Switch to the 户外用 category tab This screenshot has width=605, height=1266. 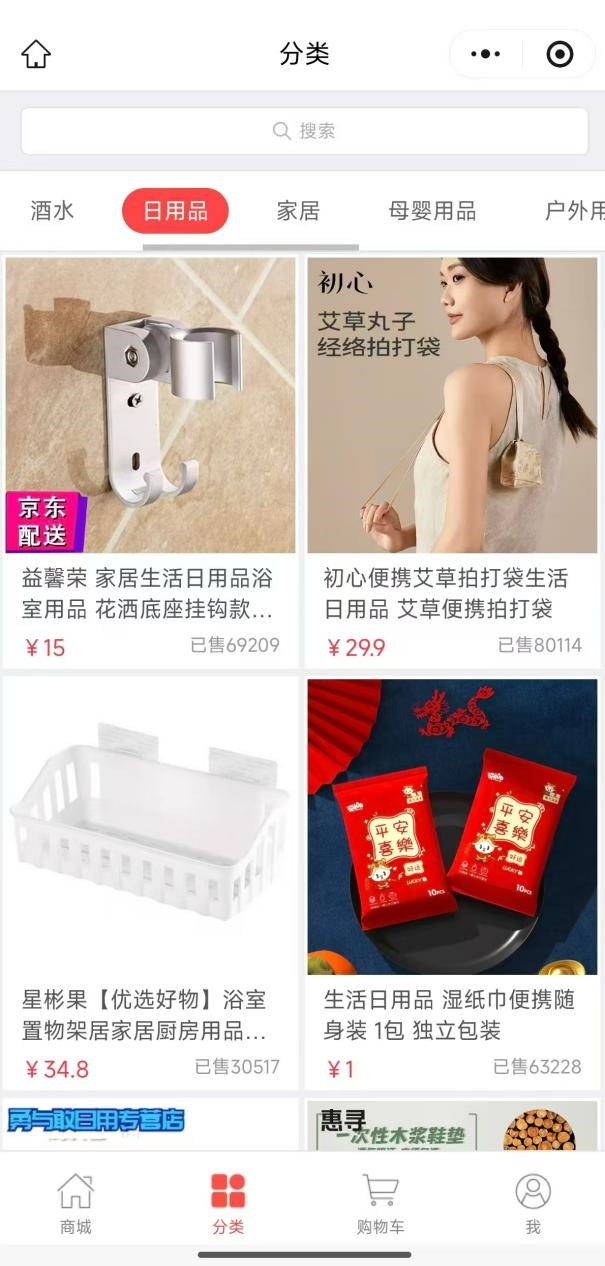(573, 211)
